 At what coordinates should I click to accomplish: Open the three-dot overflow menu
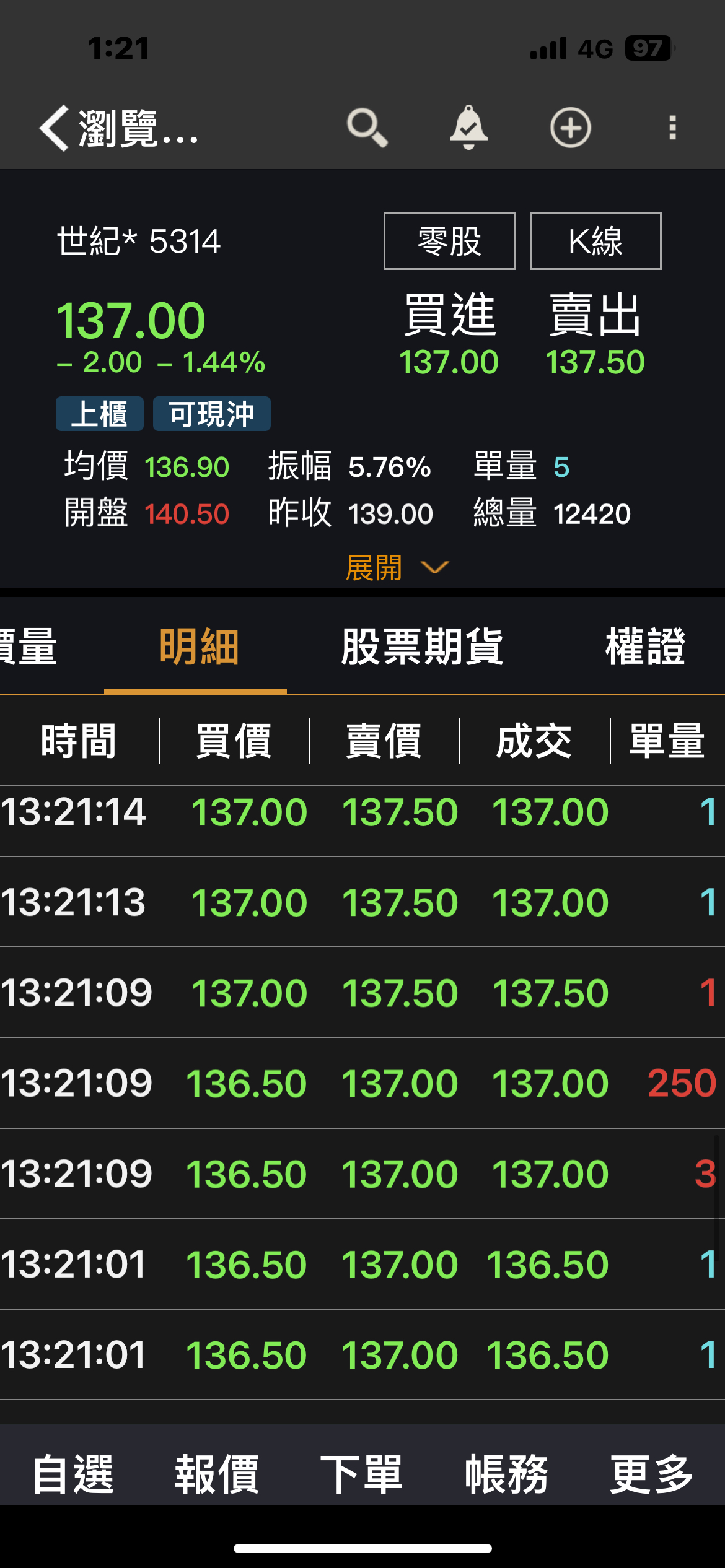673,128
